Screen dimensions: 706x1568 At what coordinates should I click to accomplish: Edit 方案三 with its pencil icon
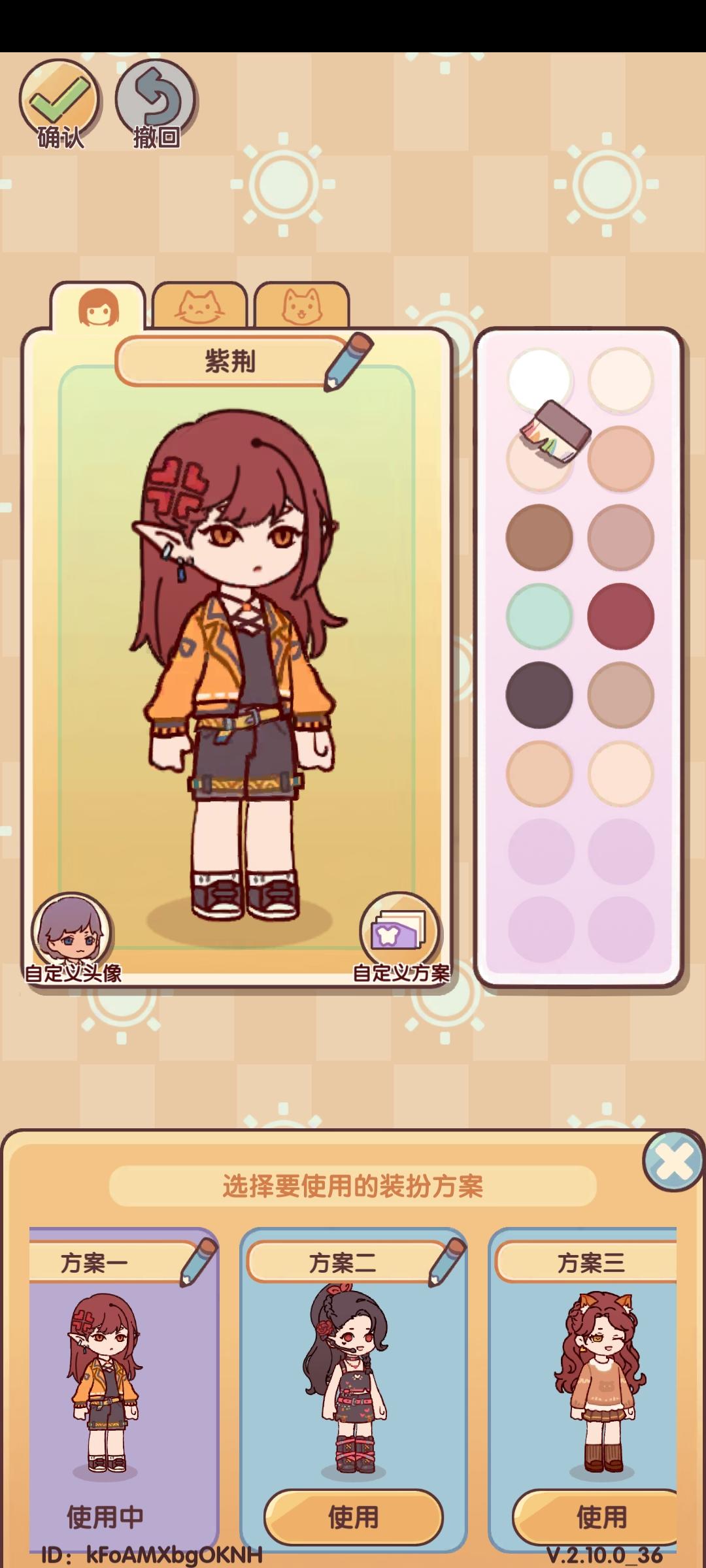(672, 1261)
